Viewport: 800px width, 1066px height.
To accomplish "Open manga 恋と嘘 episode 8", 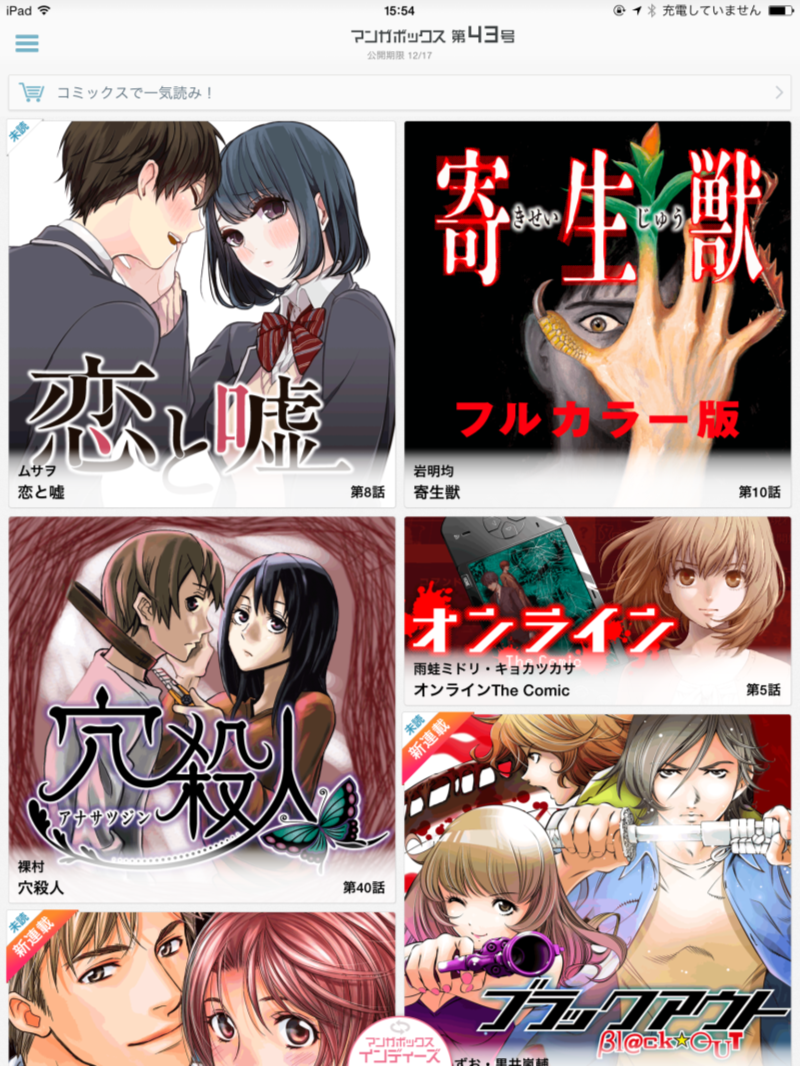I will pyautogui.click(x=202, y=312).
